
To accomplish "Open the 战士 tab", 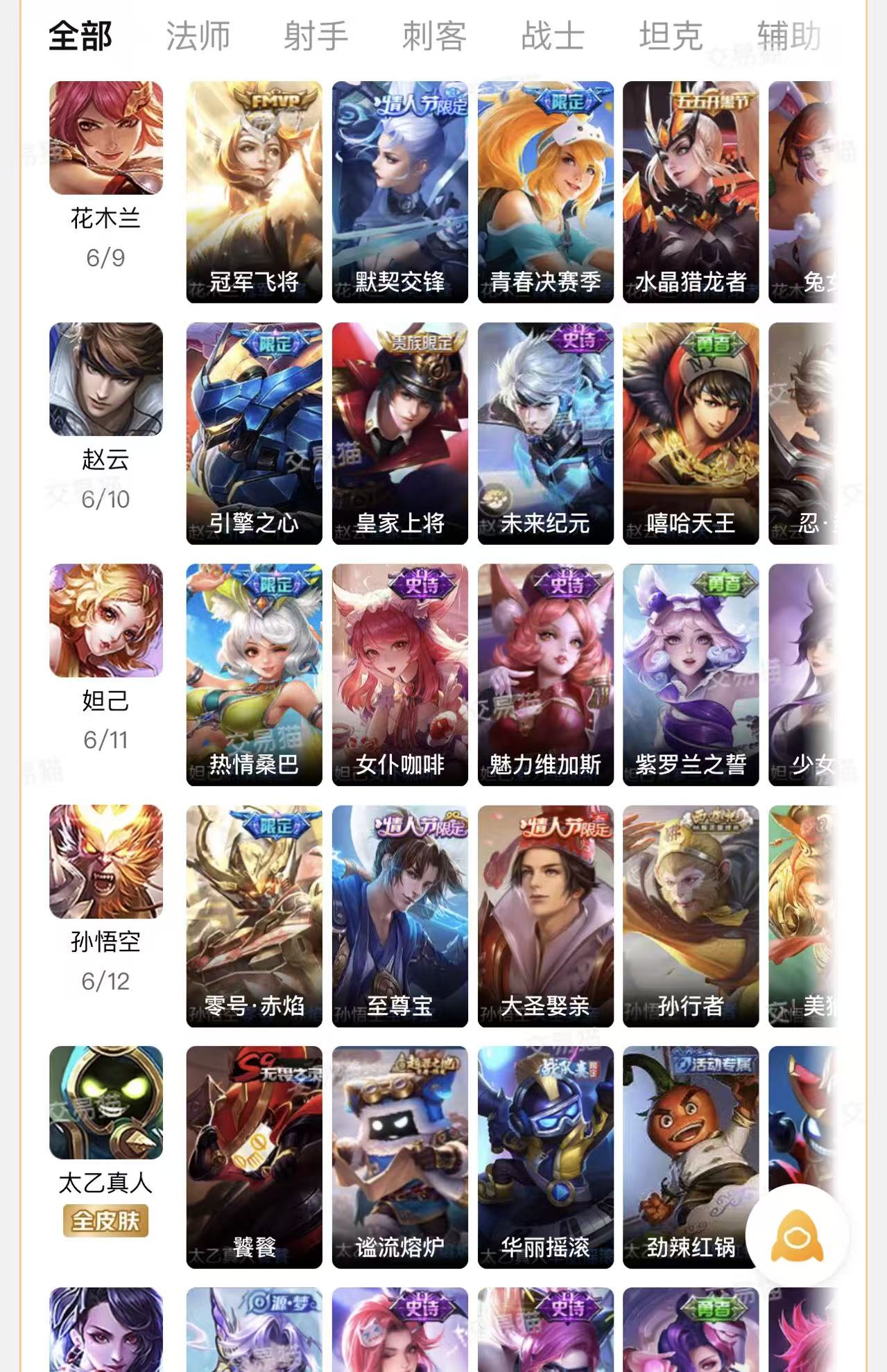I will pyautogui.click(x=553, y=36).
